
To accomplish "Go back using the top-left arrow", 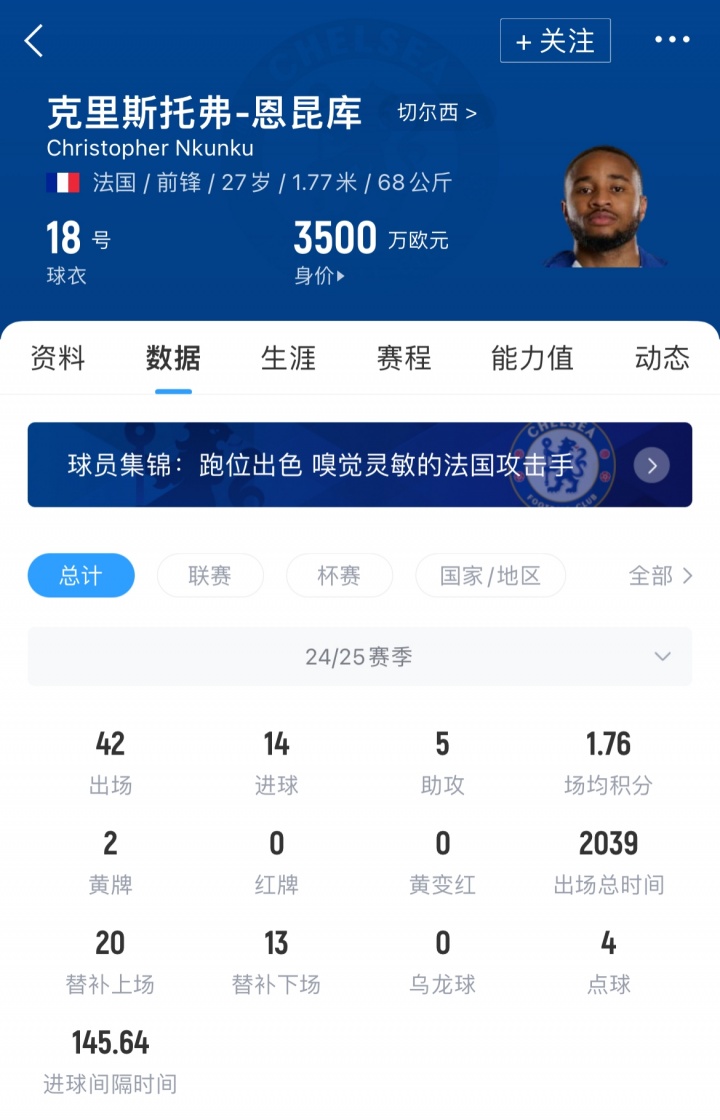I will [35, 41].
